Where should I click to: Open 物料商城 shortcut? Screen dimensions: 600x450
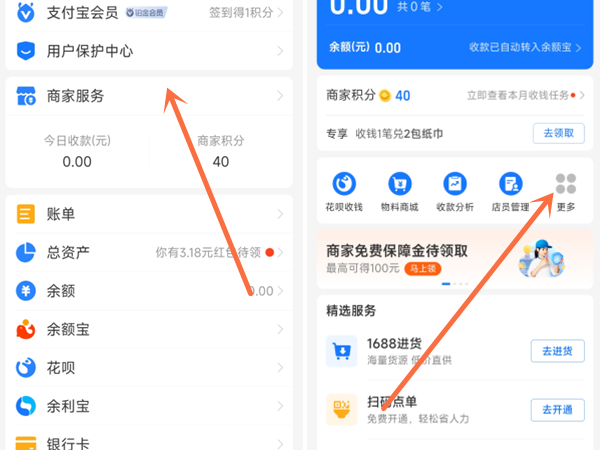399,192
